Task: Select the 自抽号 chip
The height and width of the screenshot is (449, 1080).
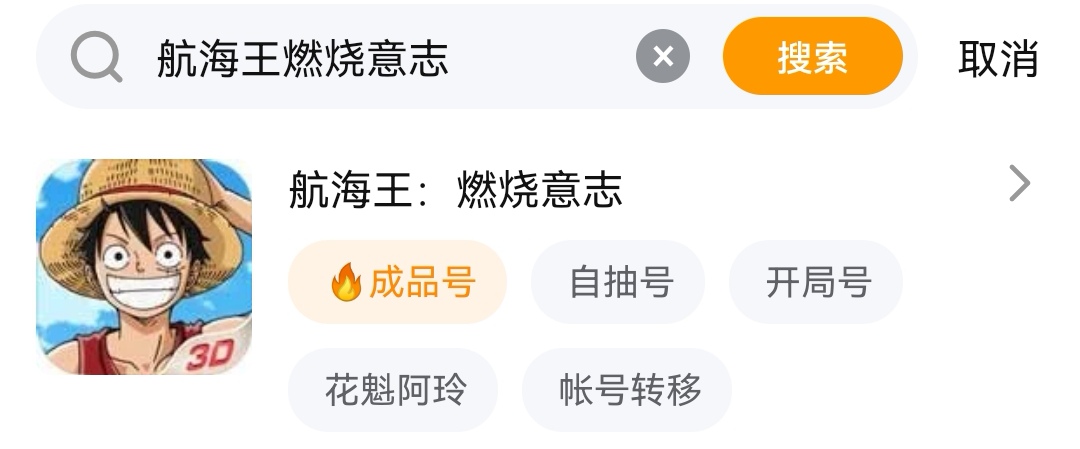Action: (618, 282)
